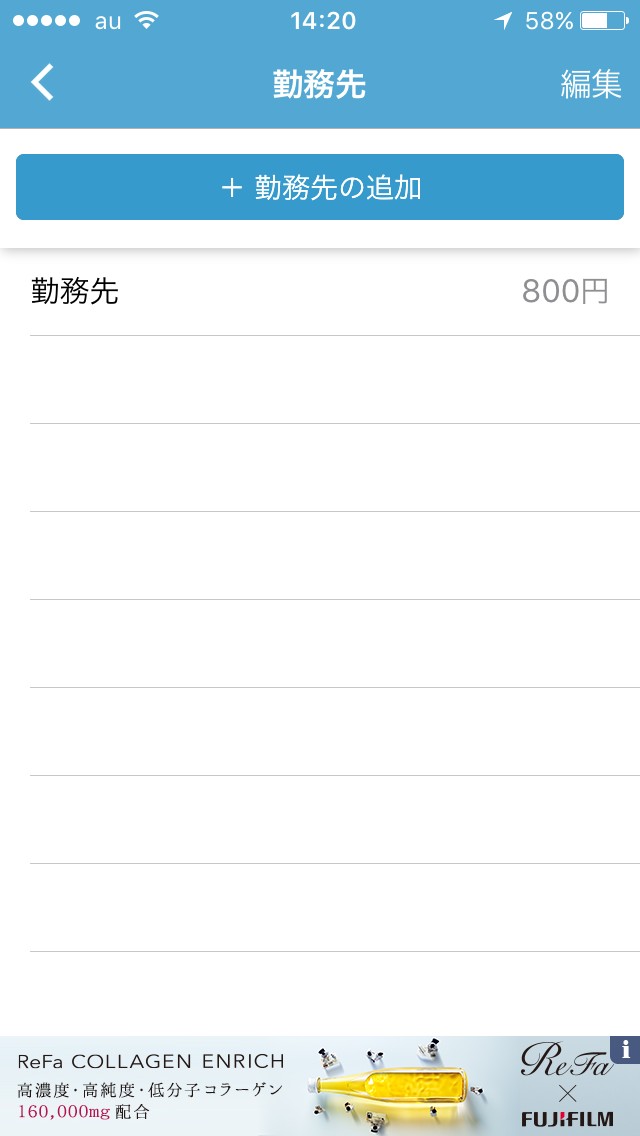Tap 編集 to edit workplaces
640x1136 pixels.
tap(590, 85)
